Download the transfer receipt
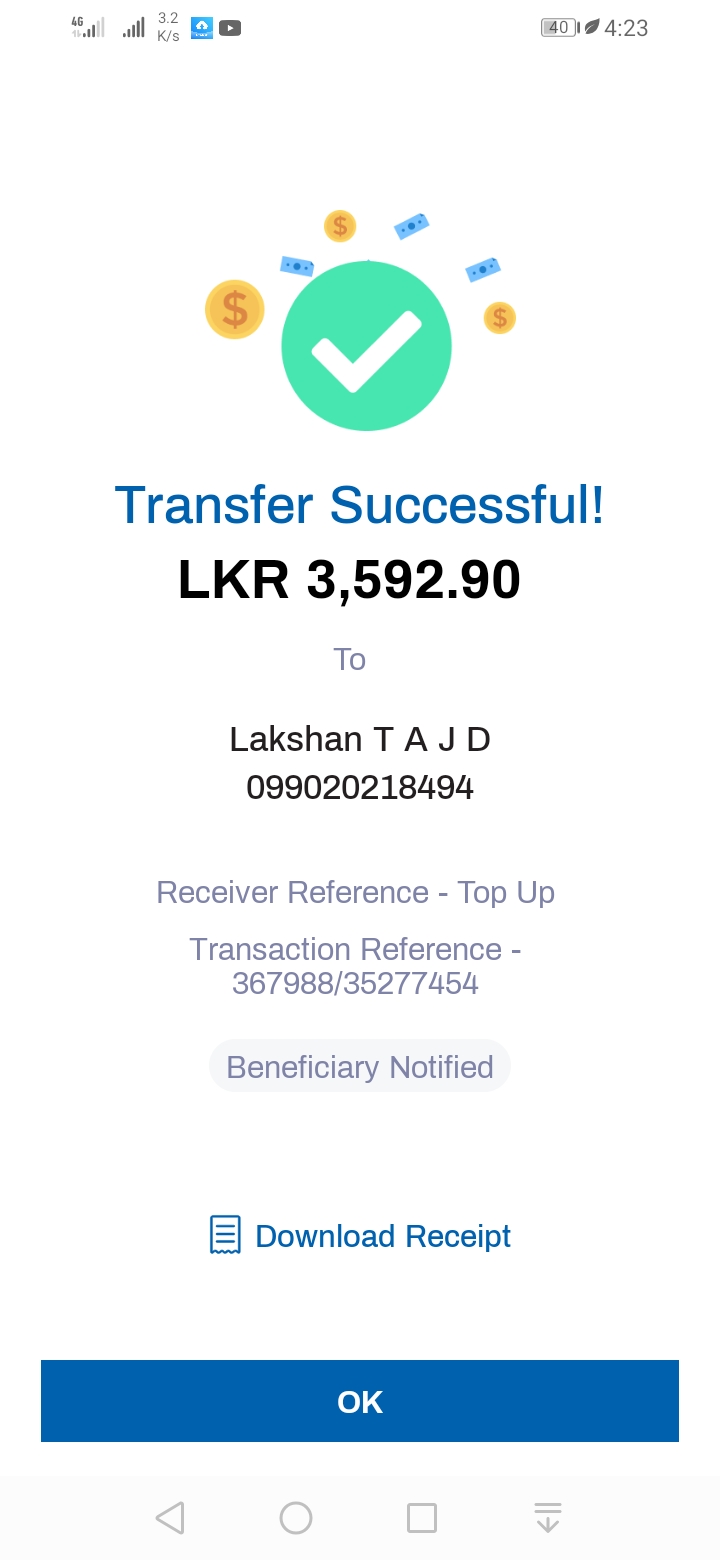Viewport: 720px width, 1560px height. 361,1236
